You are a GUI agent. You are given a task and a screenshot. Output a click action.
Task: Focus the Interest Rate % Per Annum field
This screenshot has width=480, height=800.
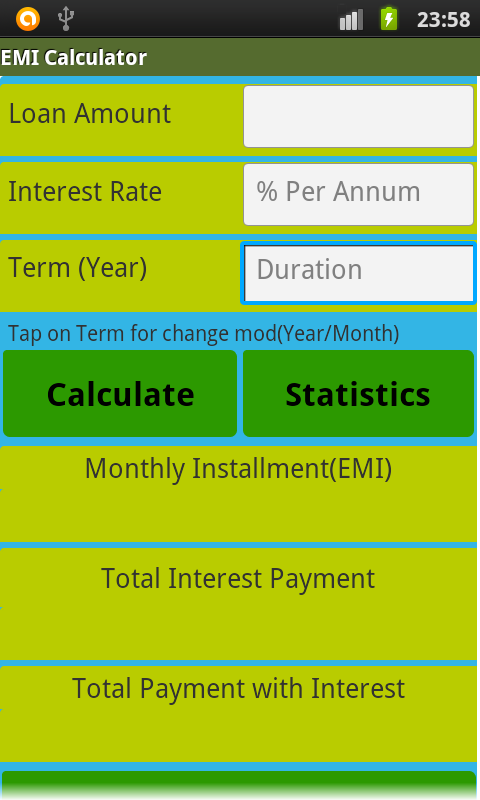point(358,194)
